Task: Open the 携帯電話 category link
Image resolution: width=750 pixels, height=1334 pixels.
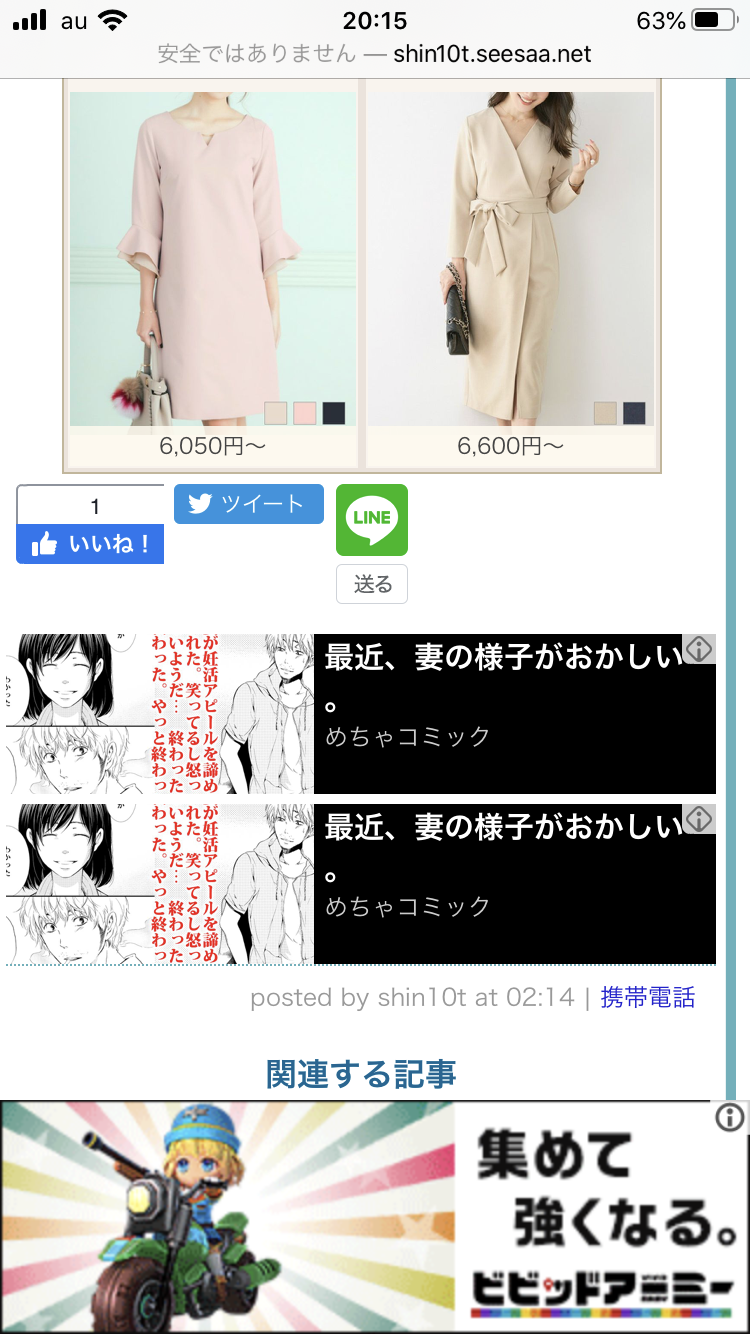Action: 647,997
